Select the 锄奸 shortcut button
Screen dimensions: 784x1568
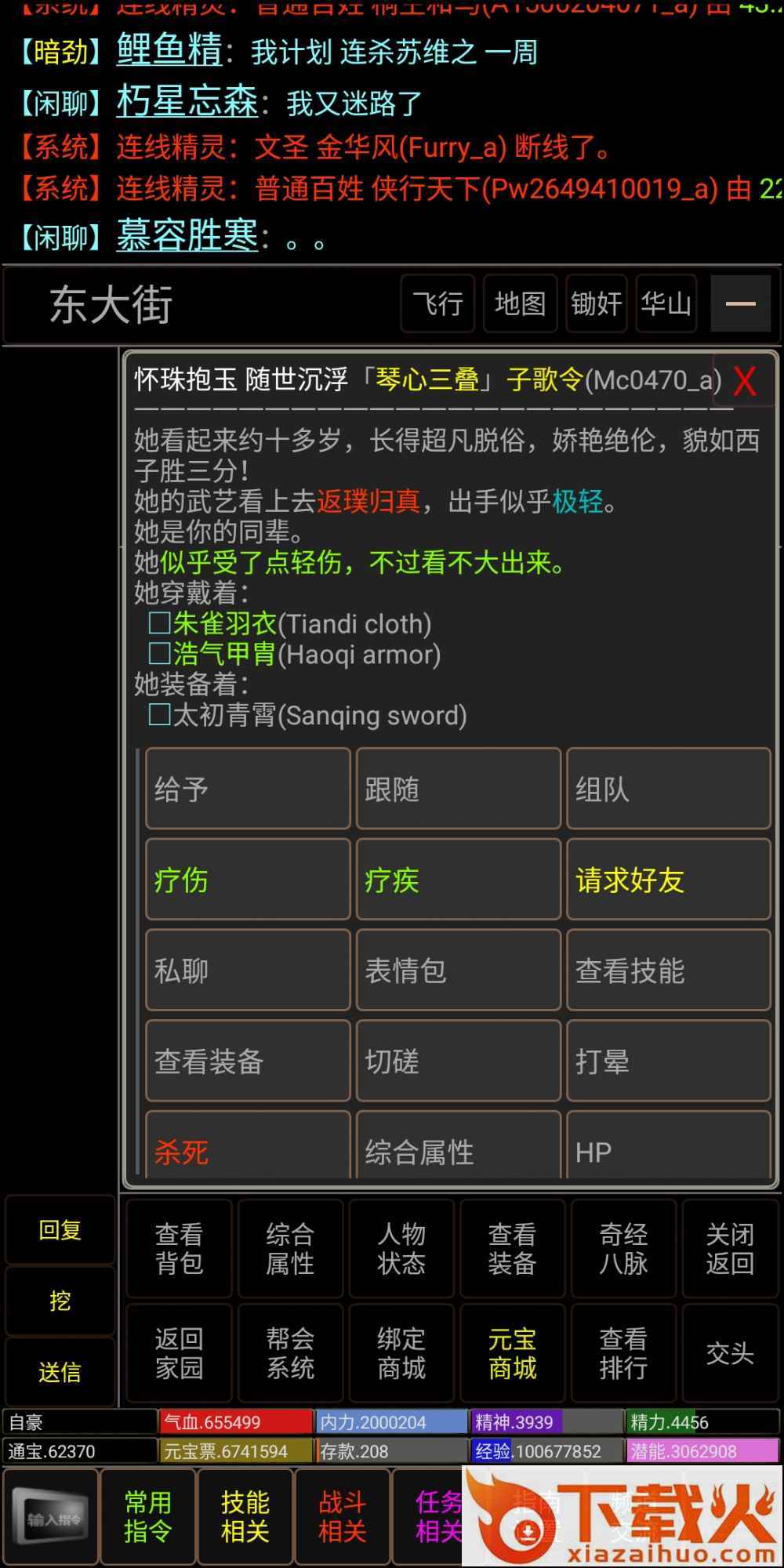click(596, 303)
